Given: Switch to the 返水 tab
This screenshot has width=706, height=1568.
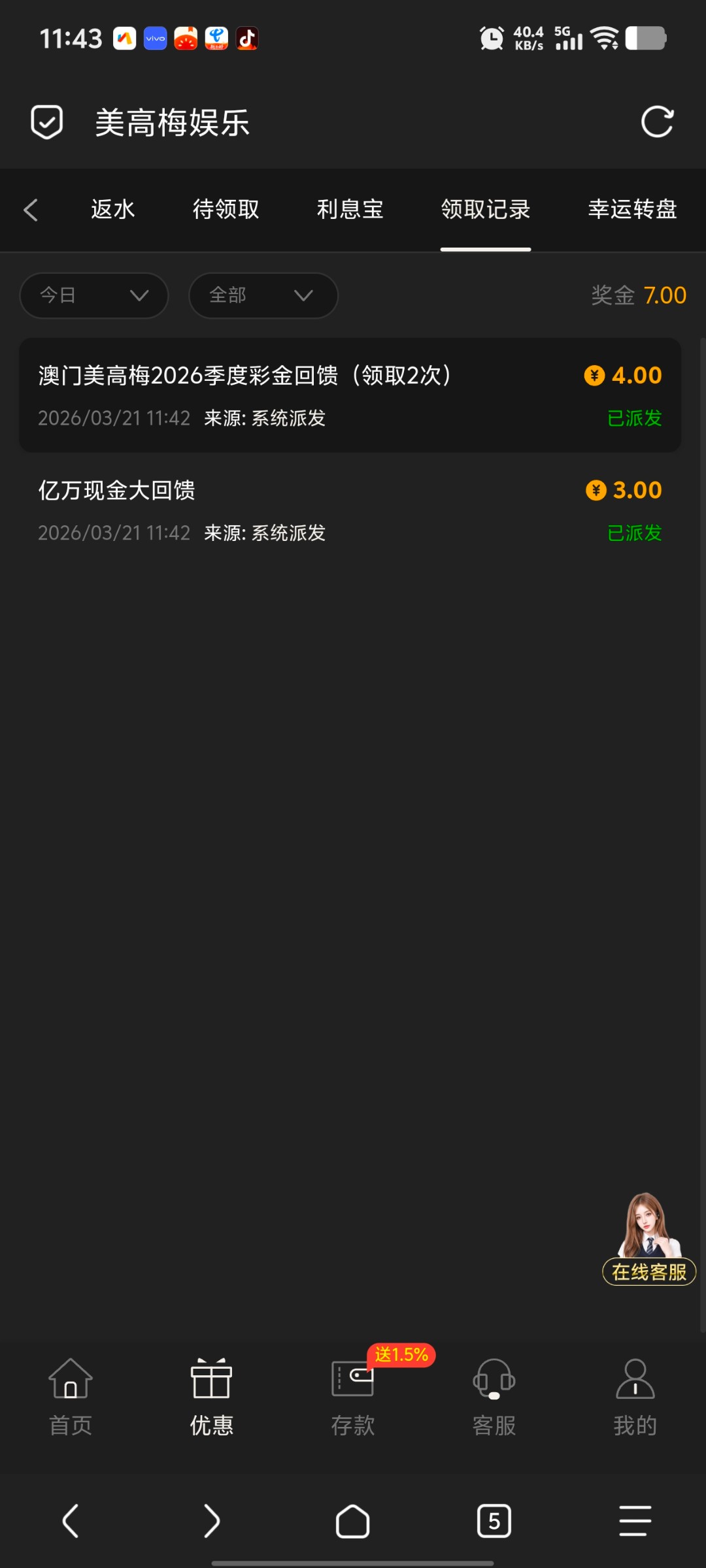Looking at the screenshot, I should [x=113, y=210].
